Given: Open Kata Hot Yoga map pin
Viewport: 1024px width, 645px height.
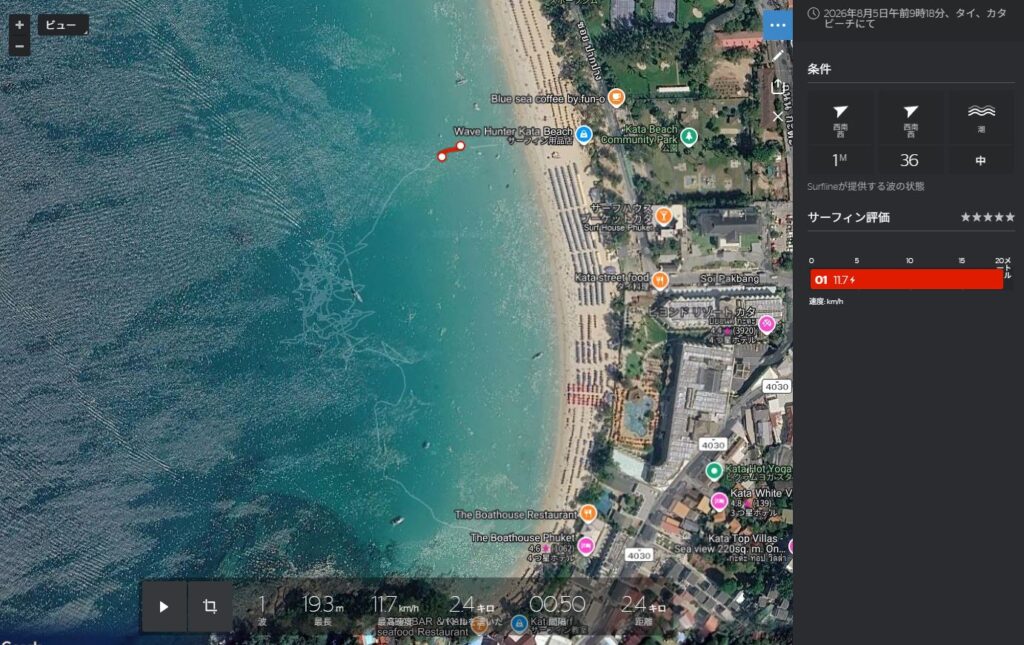Looking at the screenshot, I should pos(714,470).
